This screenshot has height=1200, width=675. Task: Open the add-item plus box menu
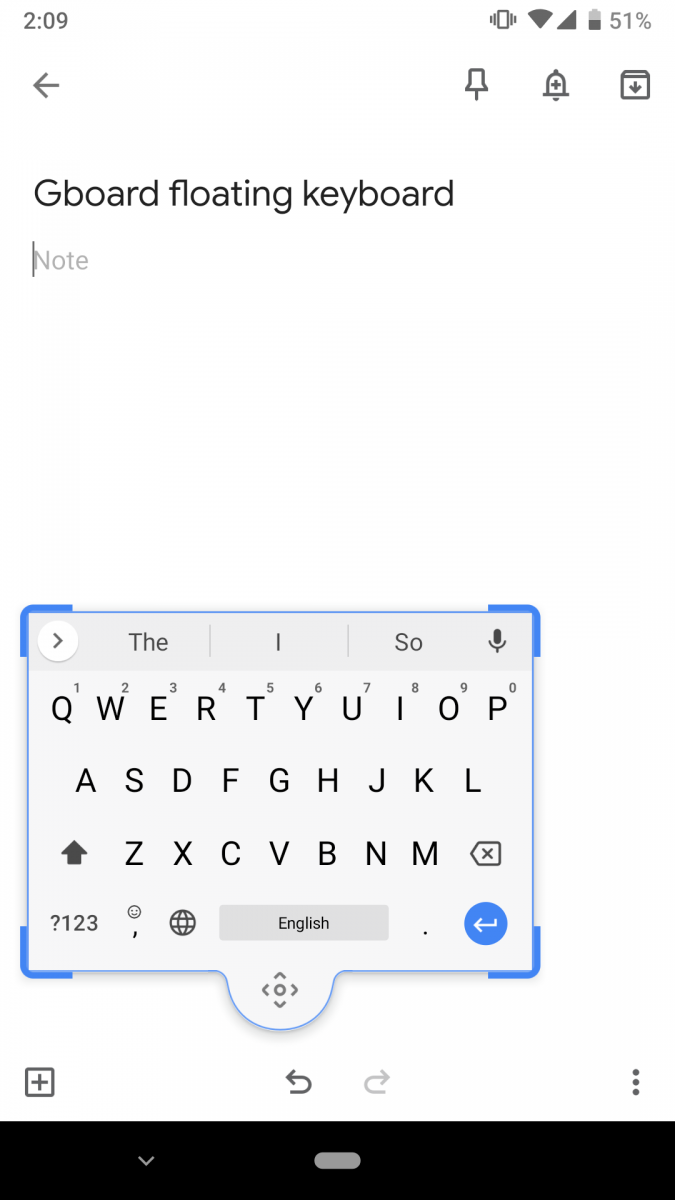click(x=39, y=1081)
